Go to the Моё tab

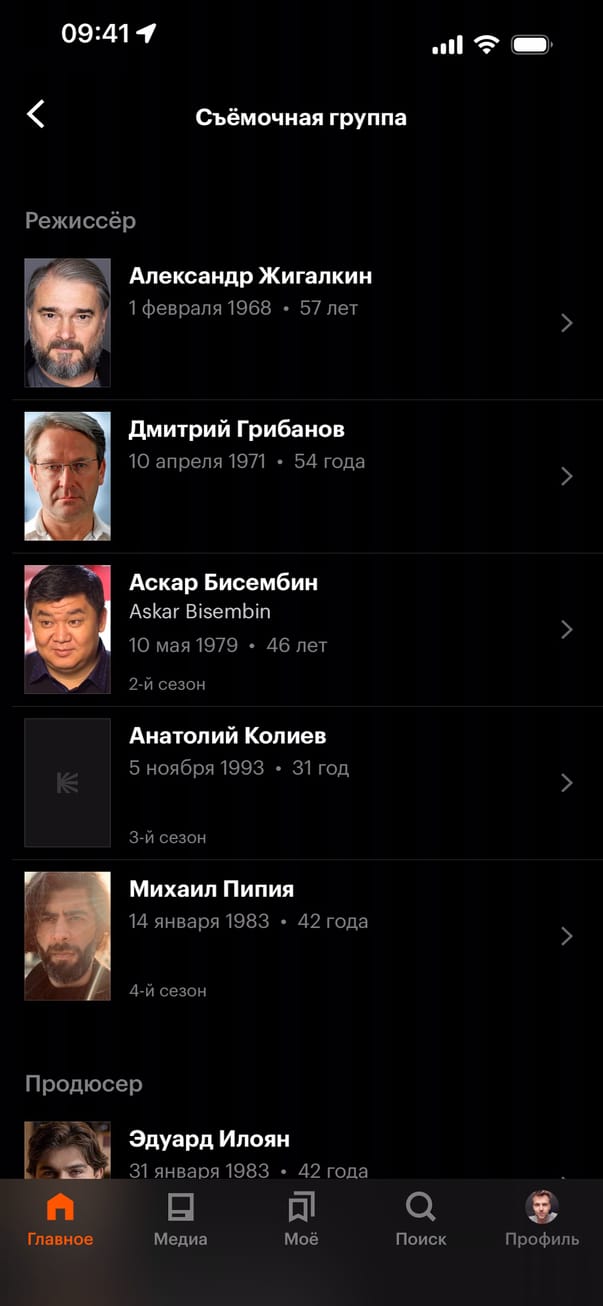pyautogui.click(x=301, y=1220)
